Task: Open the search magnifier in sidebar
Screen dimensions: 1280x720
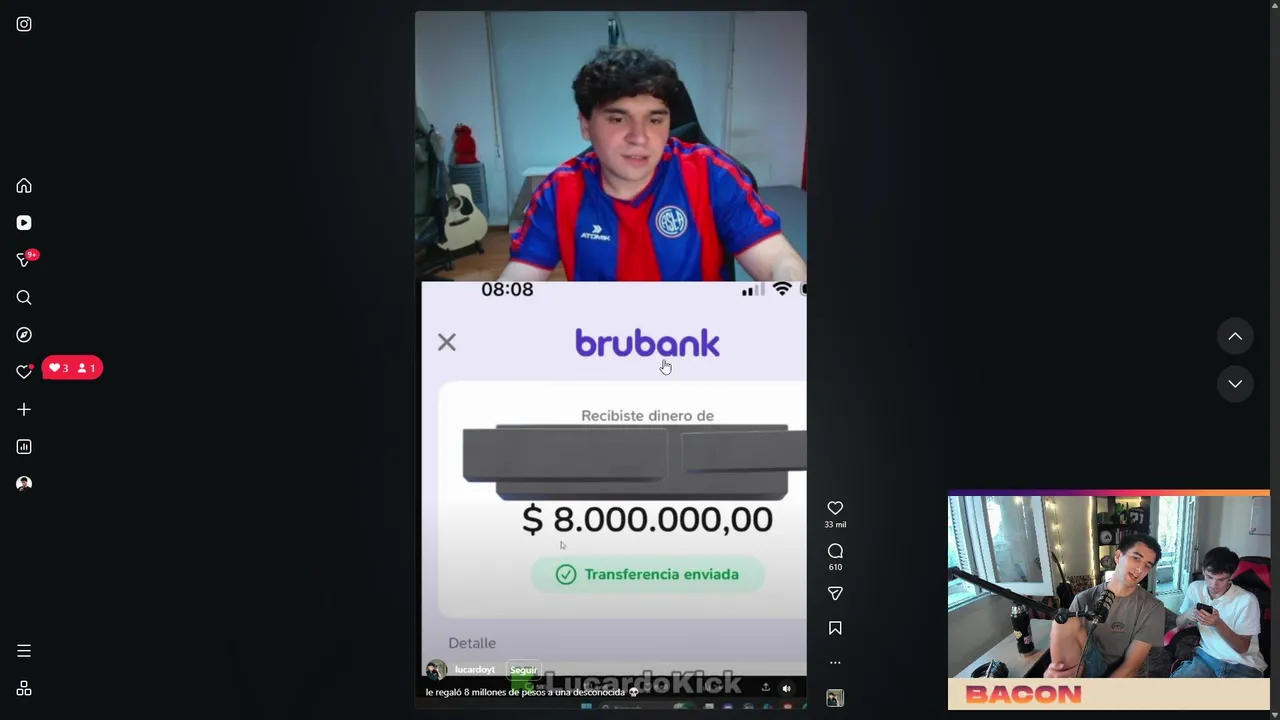Action: (x=24, y=297)
